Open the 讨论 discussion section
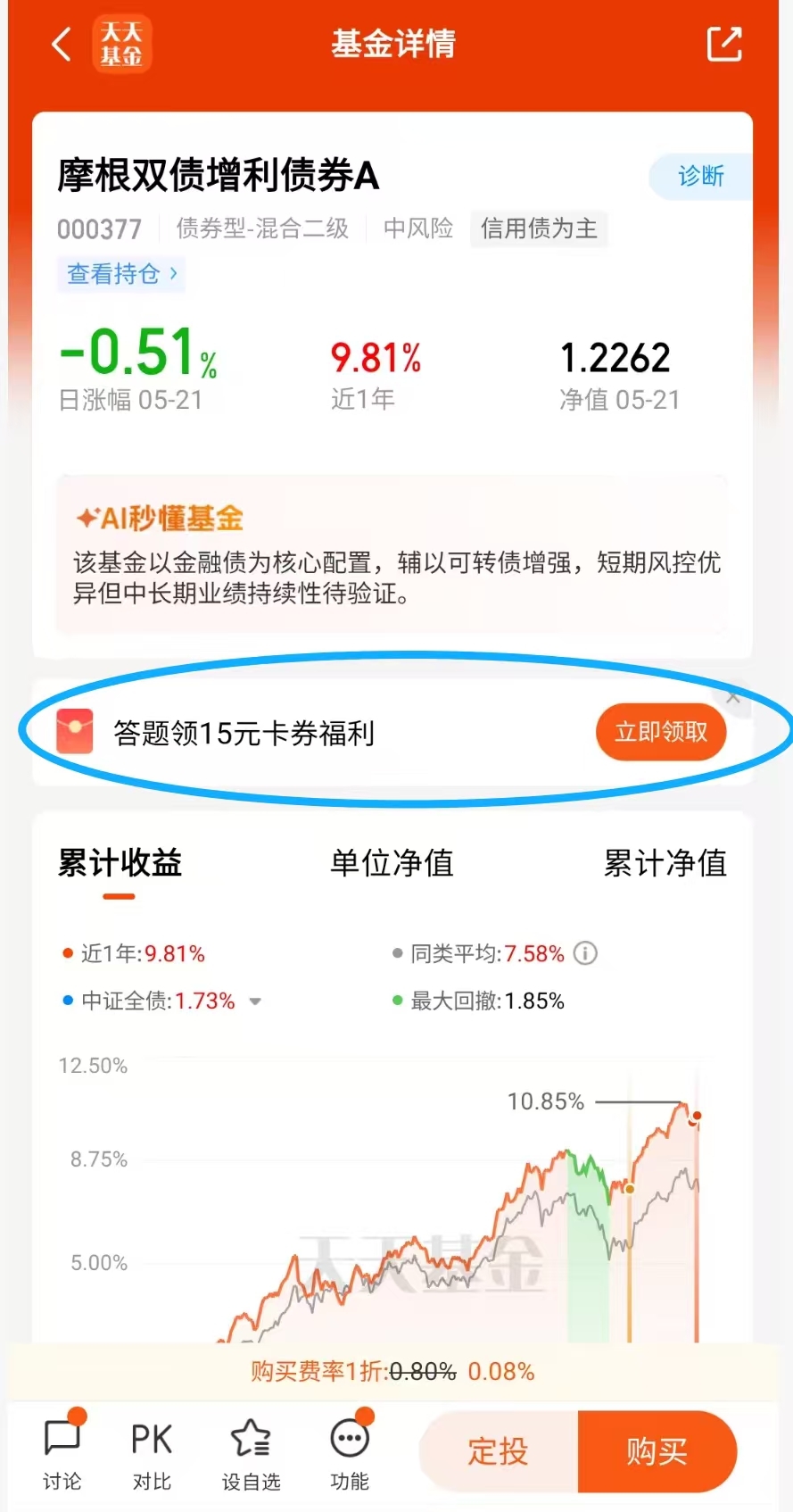 (62, 1452)
